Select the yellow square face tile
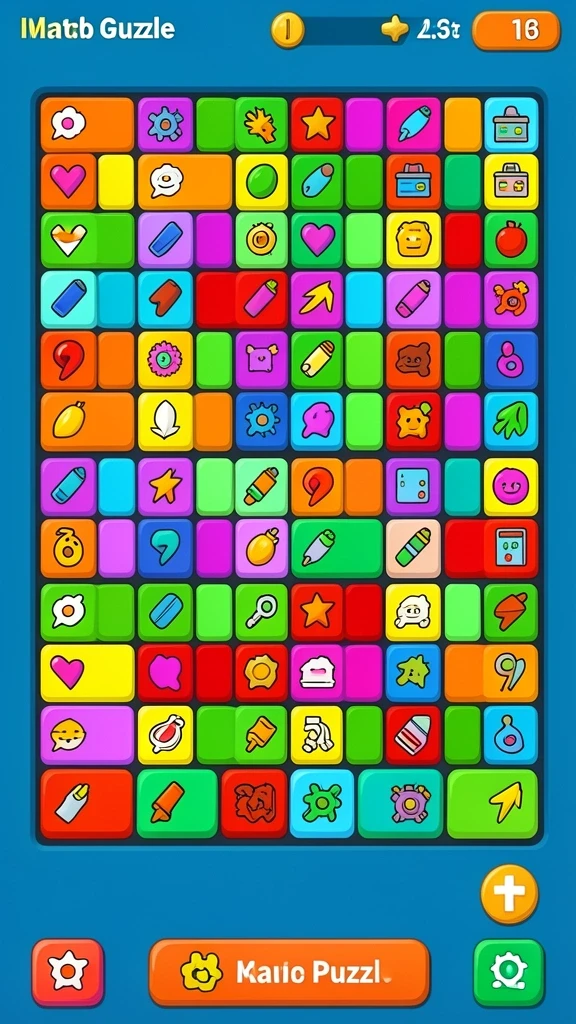This screenshot has height=1024, width=576. pos(413,240)
